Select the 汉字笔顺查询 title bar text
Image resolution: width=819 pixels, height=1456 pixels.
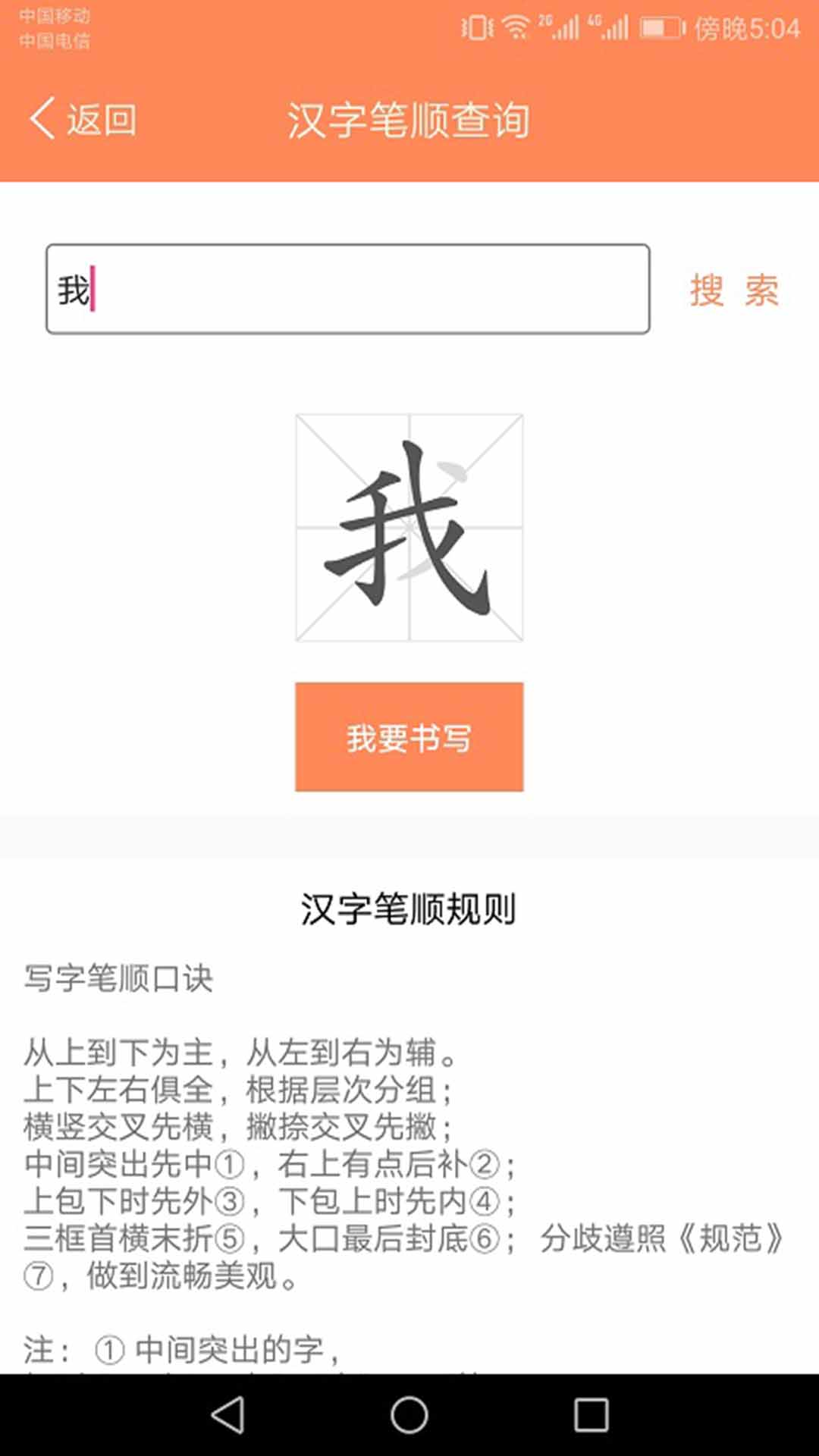pyautogui.click(x=409, y=120)
